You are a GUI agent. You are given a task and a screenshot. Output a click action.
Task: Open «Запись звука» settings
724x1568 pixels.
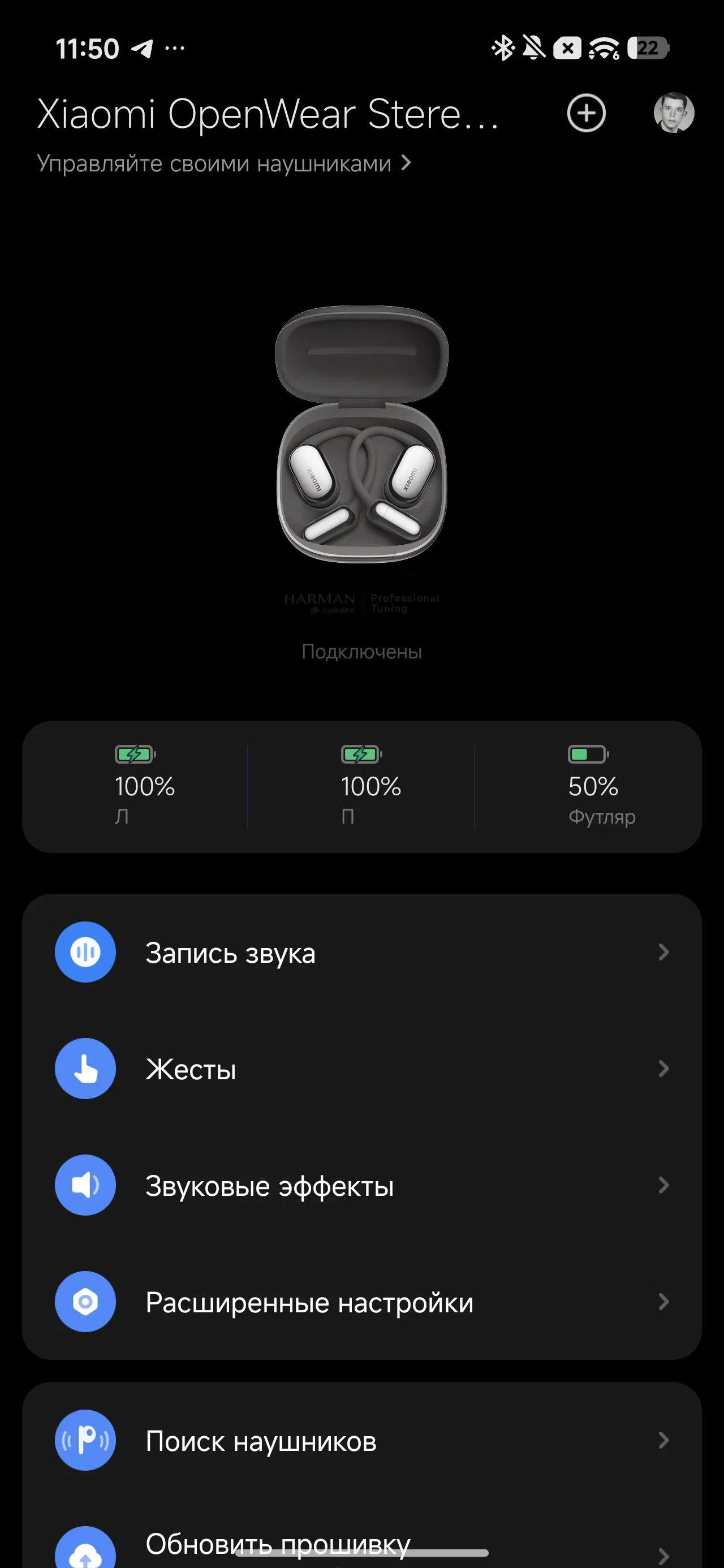tap(361, 953)
